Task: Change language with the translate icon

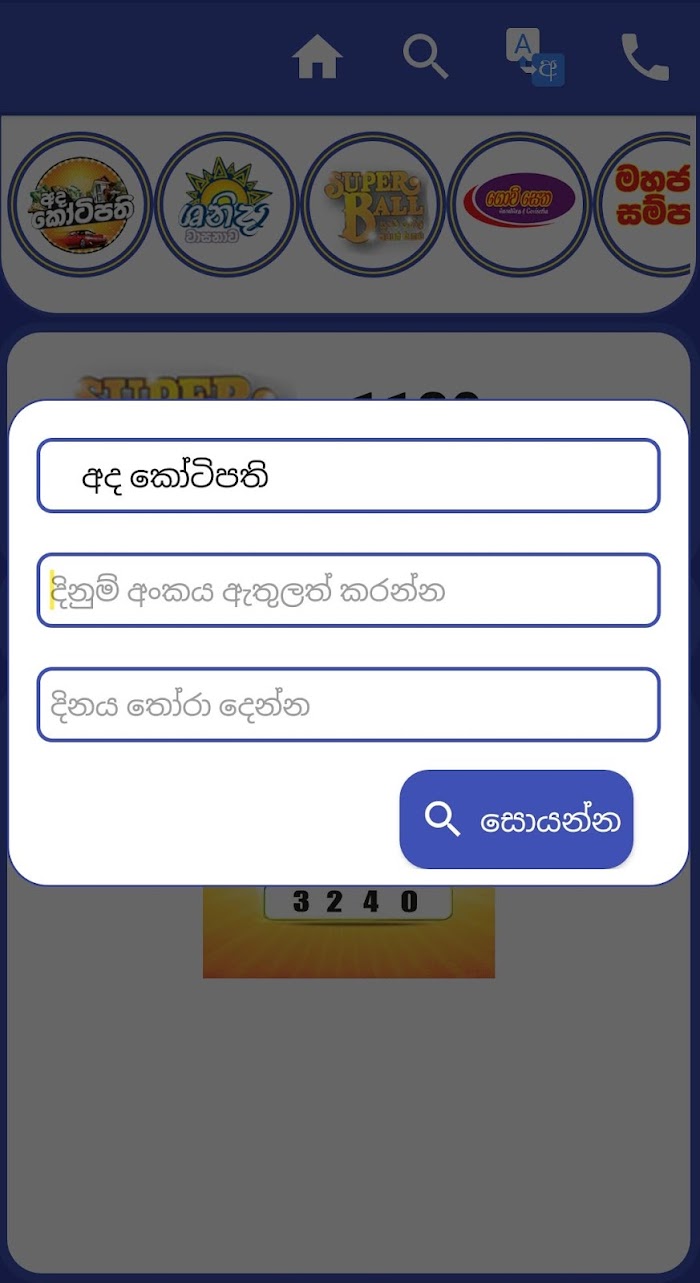Action: tap(535, 57)
